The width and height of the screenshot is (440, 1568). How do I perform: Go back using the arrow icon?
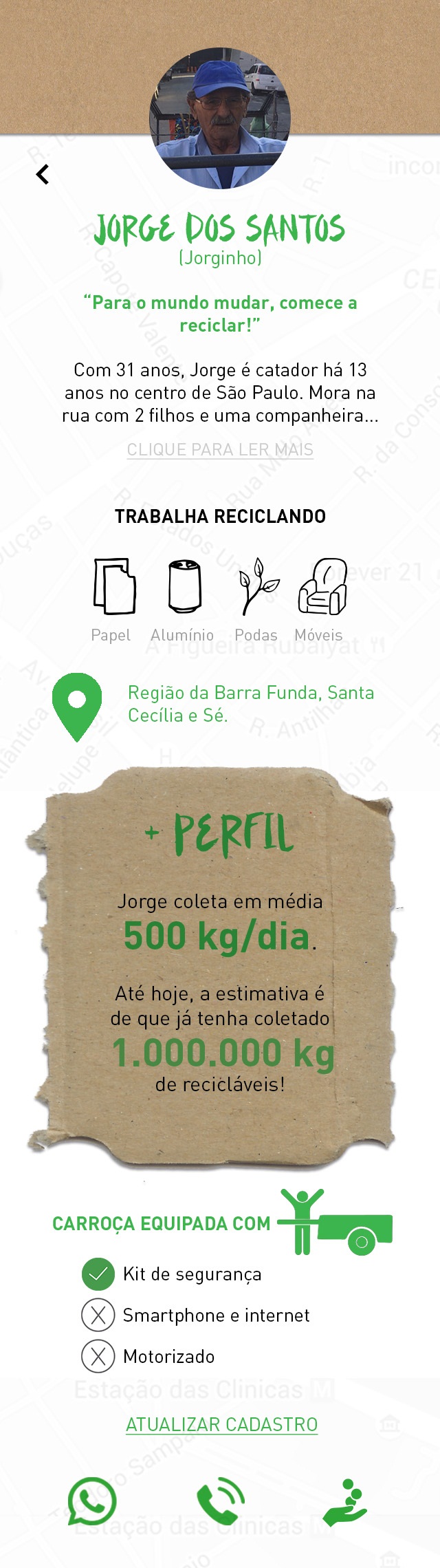tap(43, 175)
